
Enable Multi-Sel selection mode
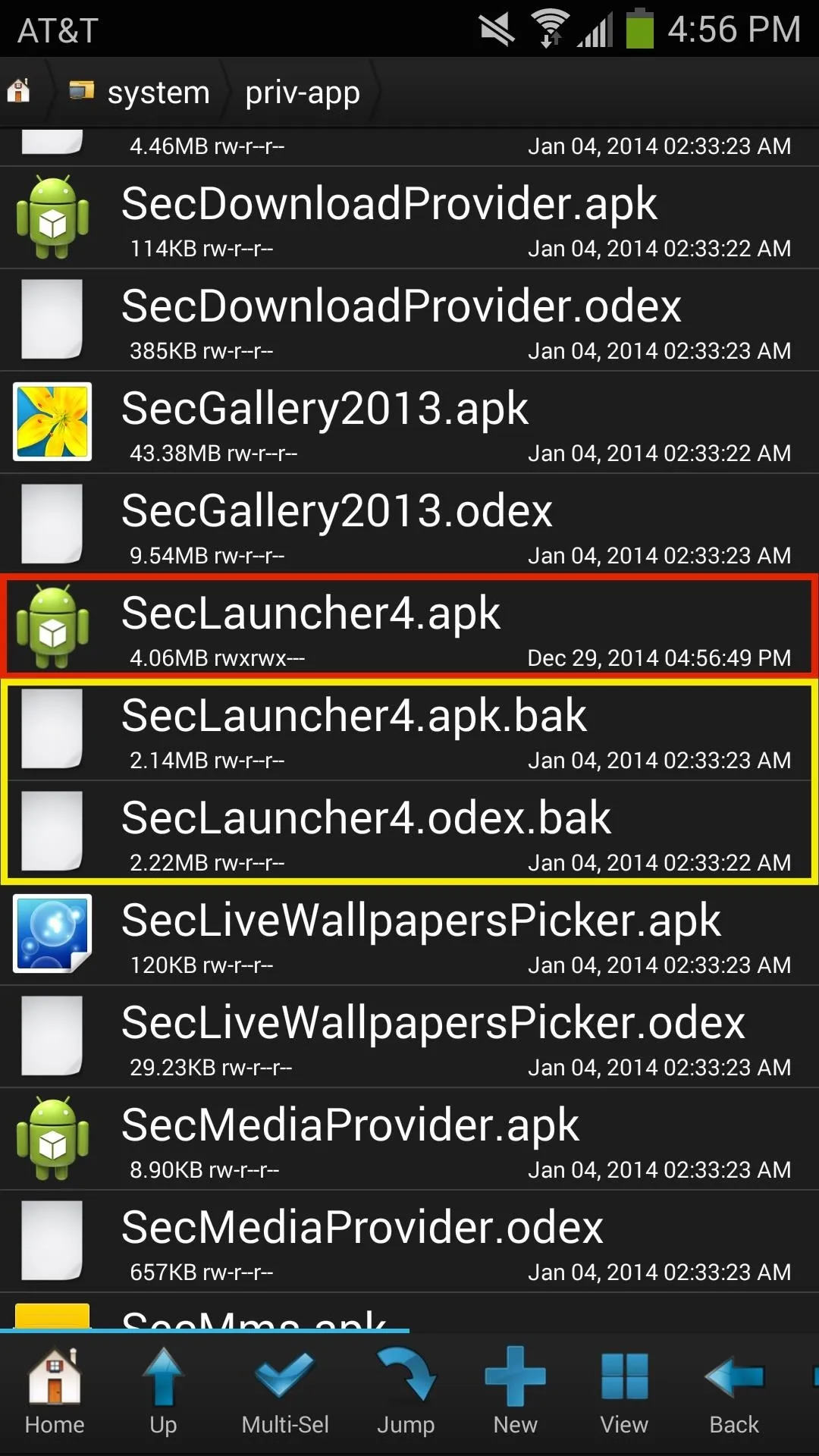[285, 1392]
